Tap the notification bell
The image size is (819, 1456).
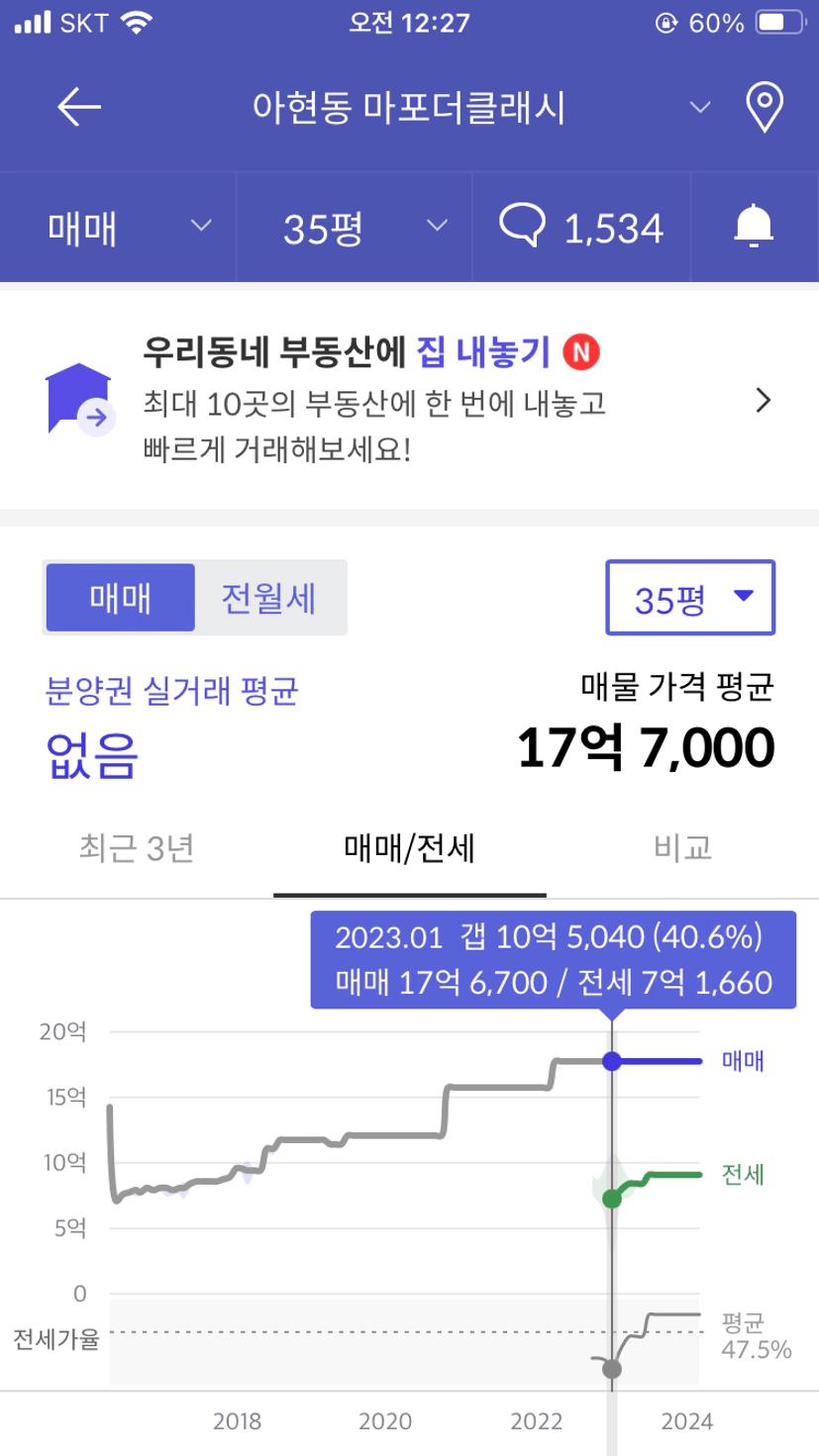coord(754,227)
